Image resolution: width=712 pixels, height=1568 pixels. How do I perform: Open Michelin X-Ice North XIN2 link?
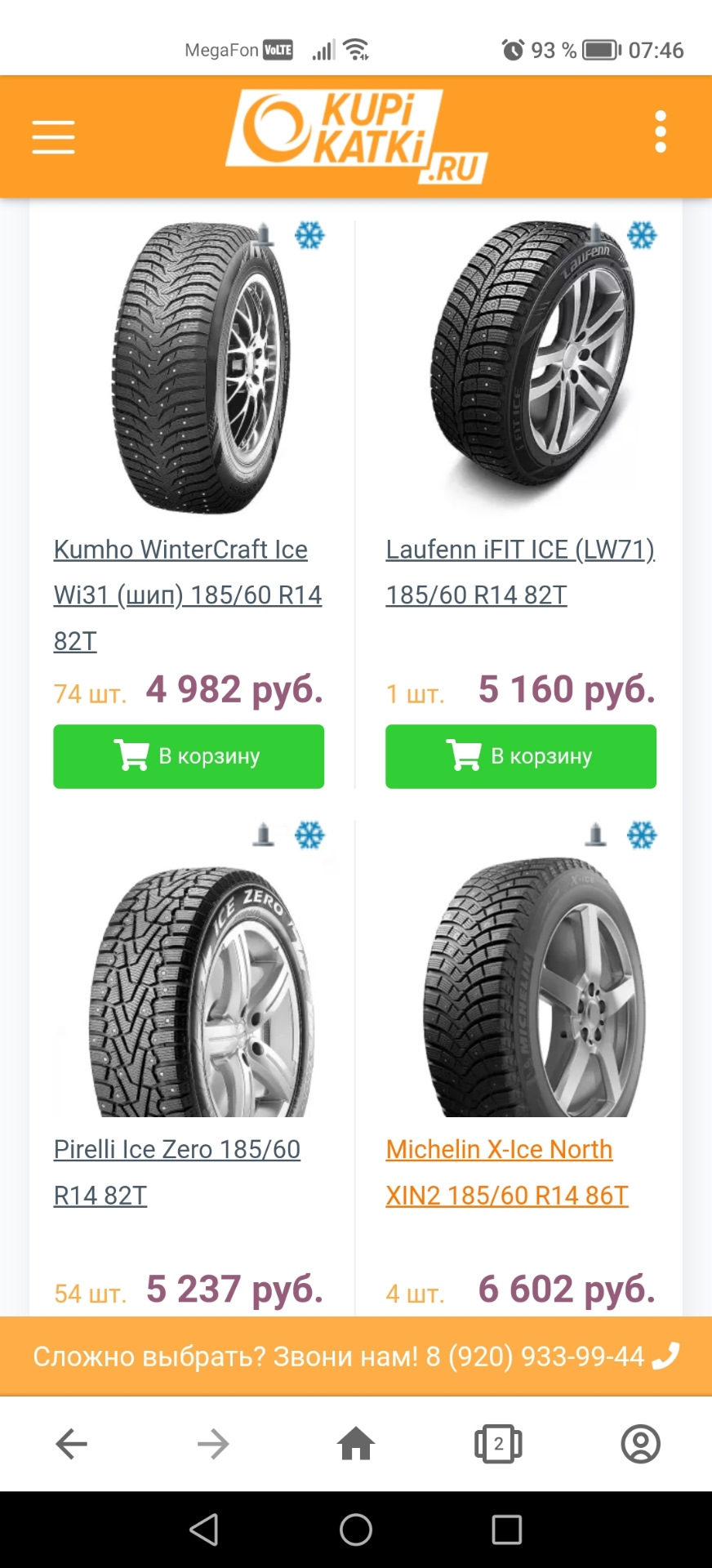point(507,1172)
